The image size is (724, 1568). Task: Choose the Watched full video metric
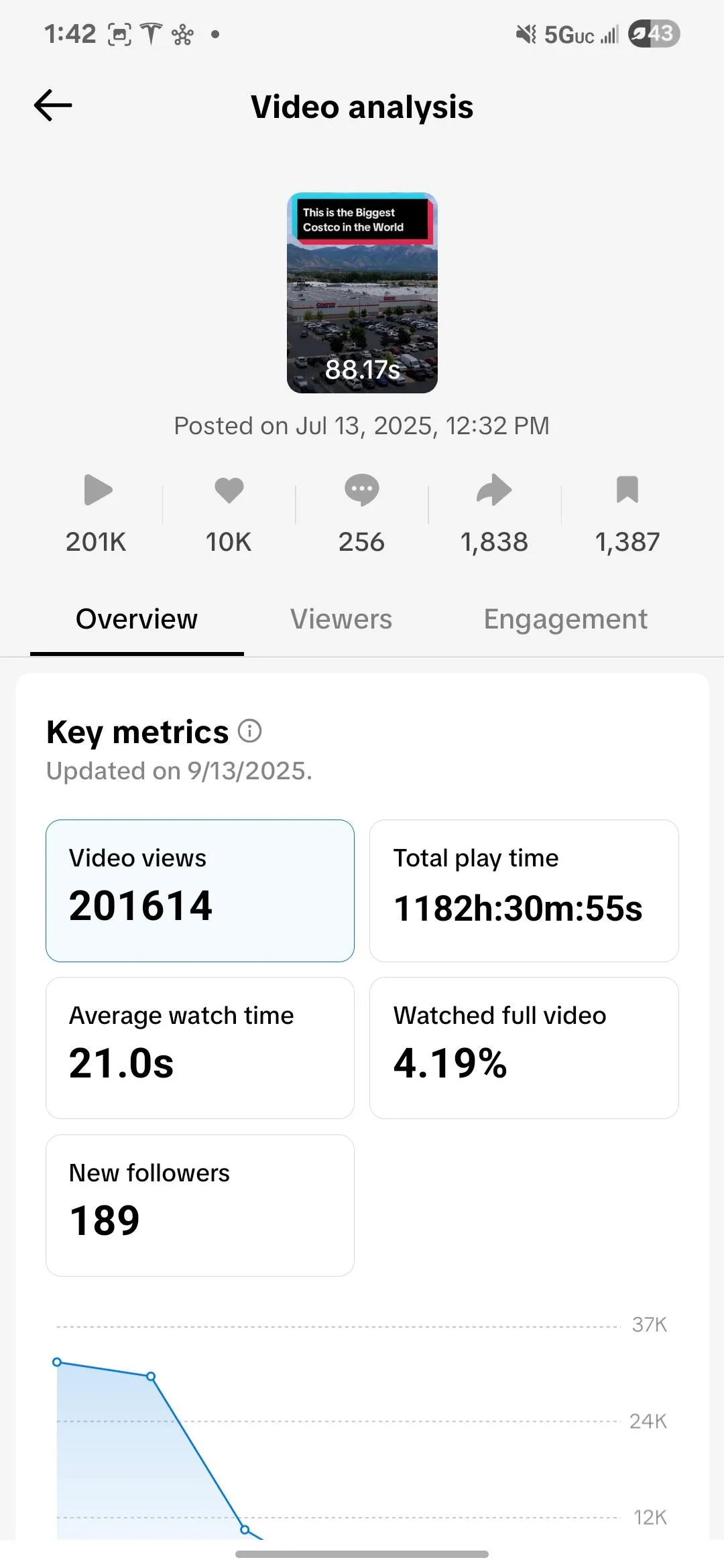click(x=524, y=1048)
